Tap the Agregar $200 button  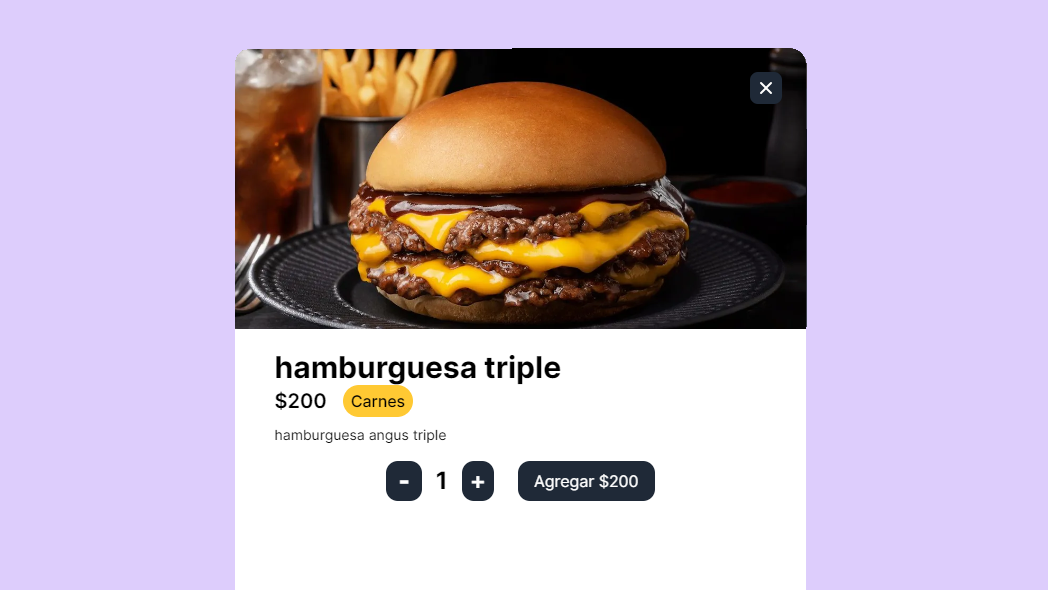586,481
